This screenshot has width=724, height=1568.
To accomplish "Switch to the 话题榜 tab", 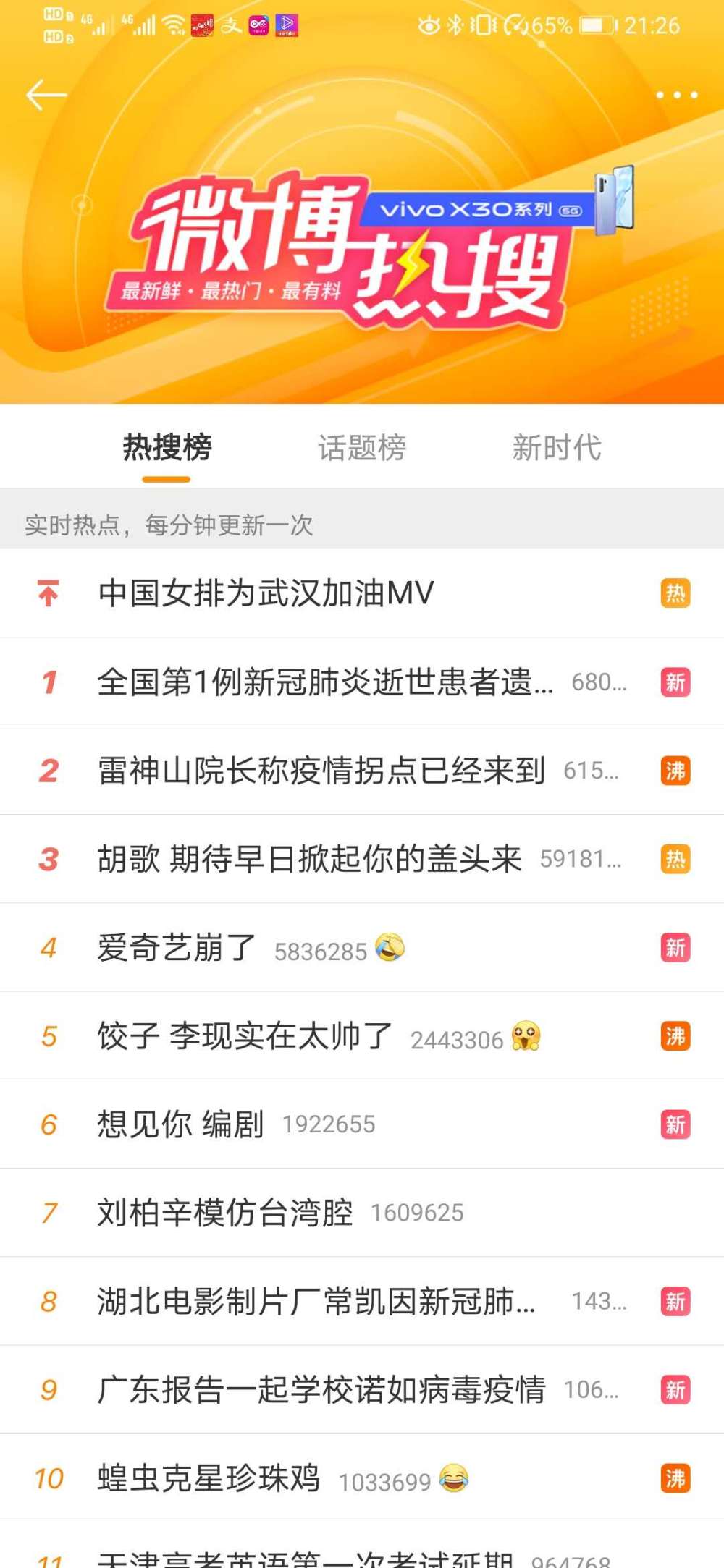I will point(362,448).
